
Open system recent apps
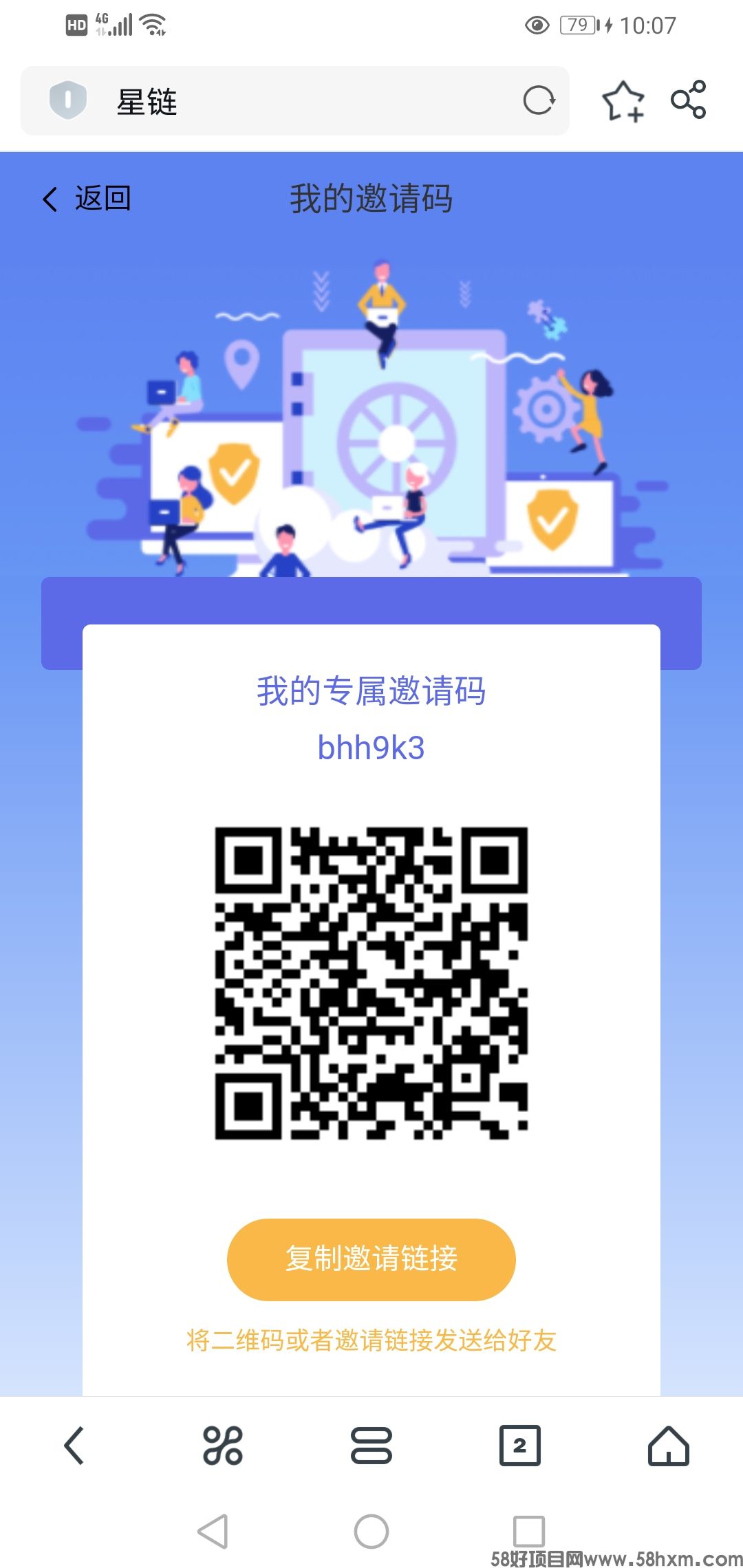click(529, 1532)
